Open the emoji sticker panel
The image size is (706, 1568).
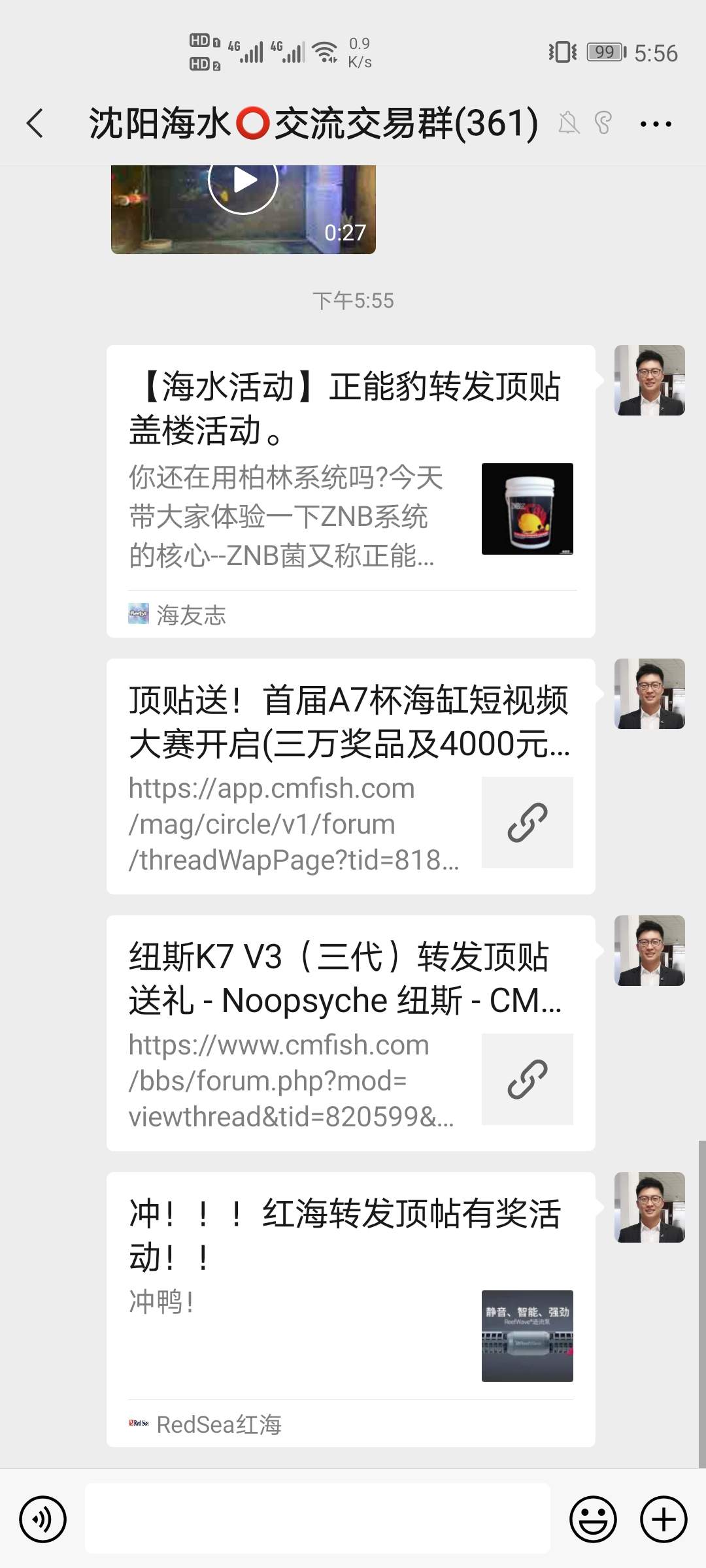[x=593, y=1519]
